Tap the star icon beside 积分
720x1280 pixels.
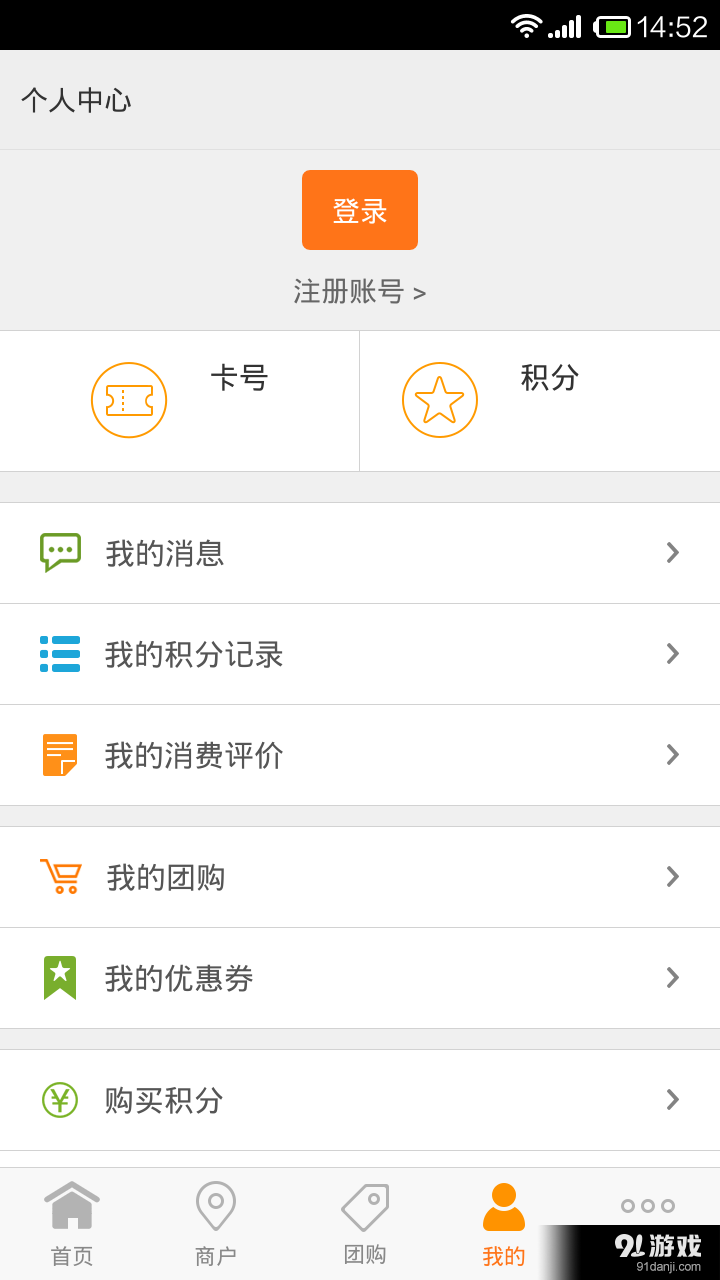[440, 399]
